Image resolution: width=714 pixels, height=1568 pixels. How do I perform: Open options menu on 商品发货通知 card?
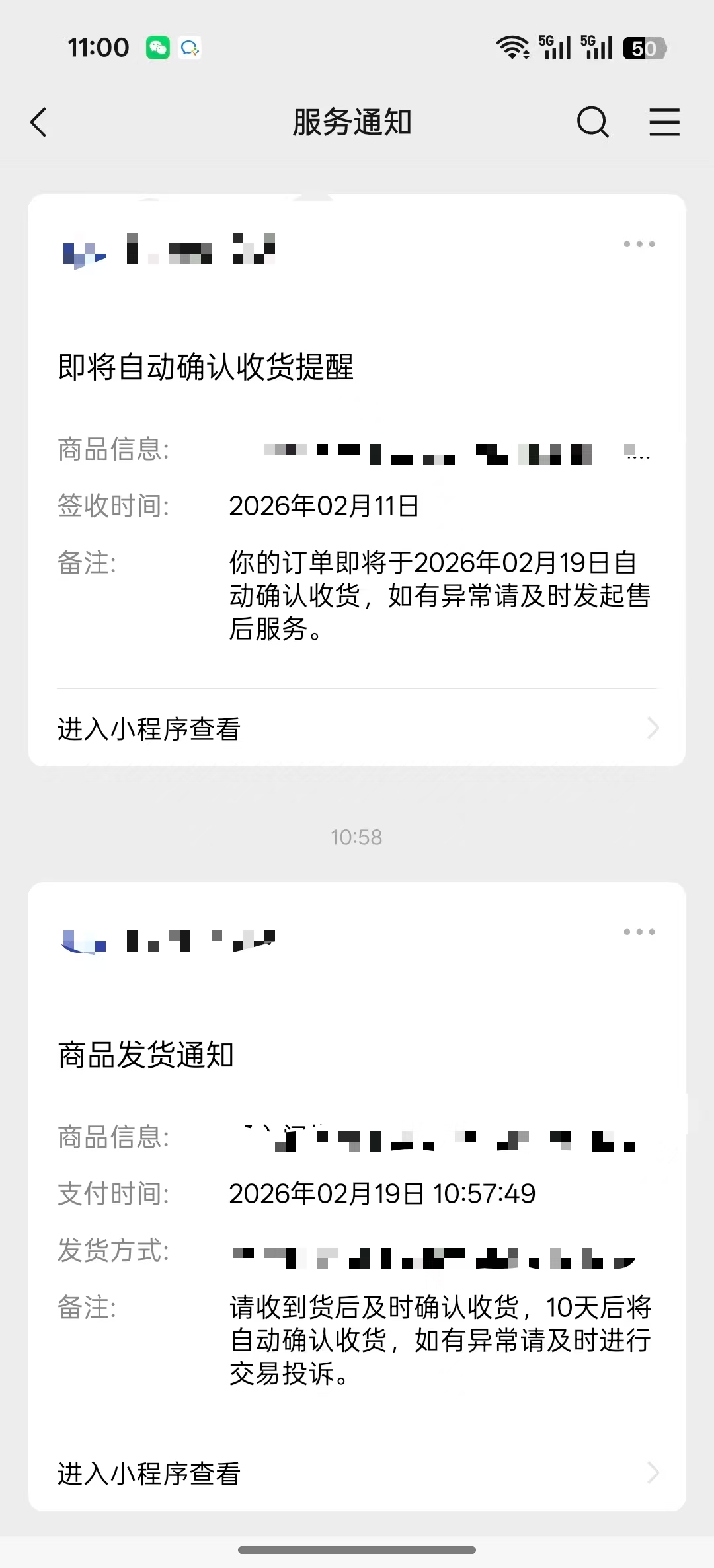(638, 932)
